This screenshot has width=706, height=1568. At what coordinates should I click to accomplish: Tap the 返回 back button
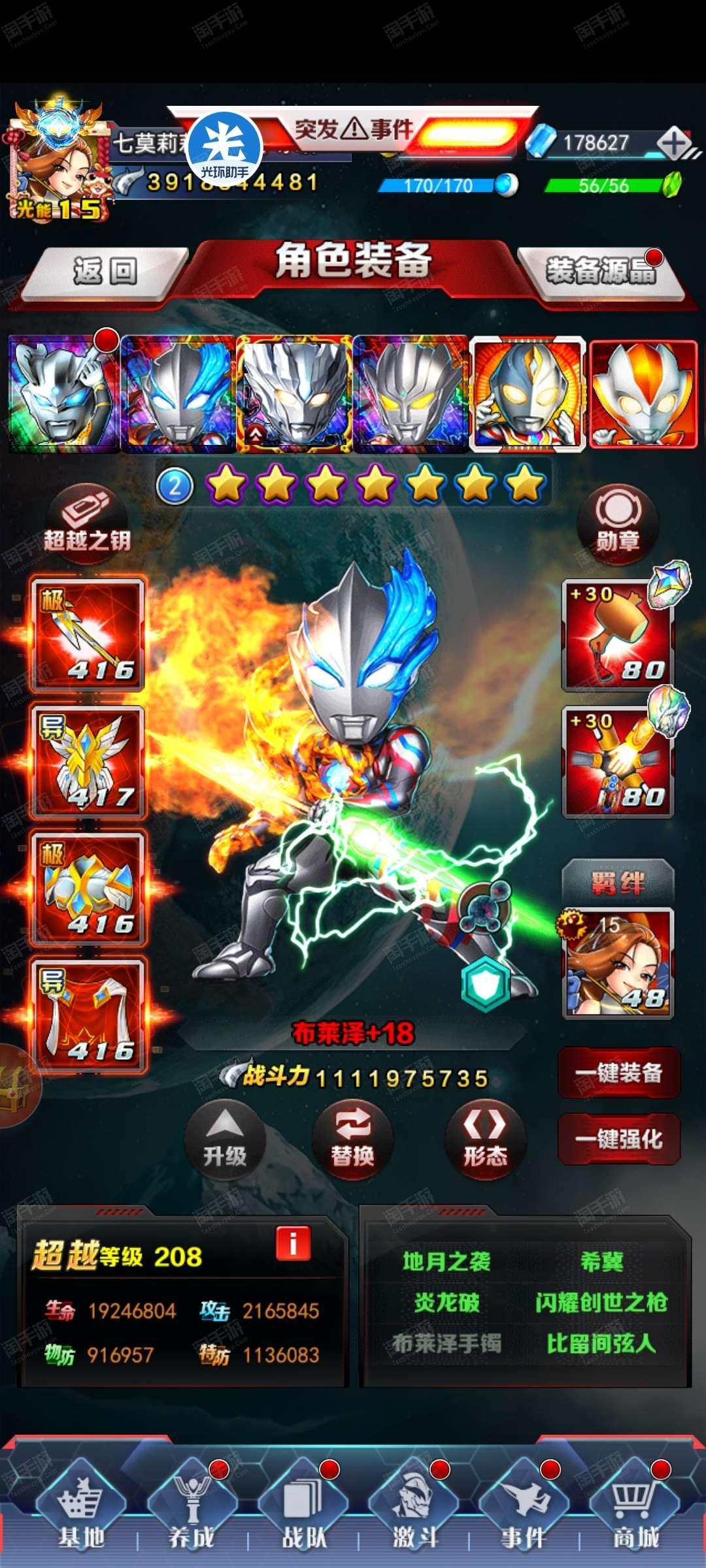click(105, 272)
